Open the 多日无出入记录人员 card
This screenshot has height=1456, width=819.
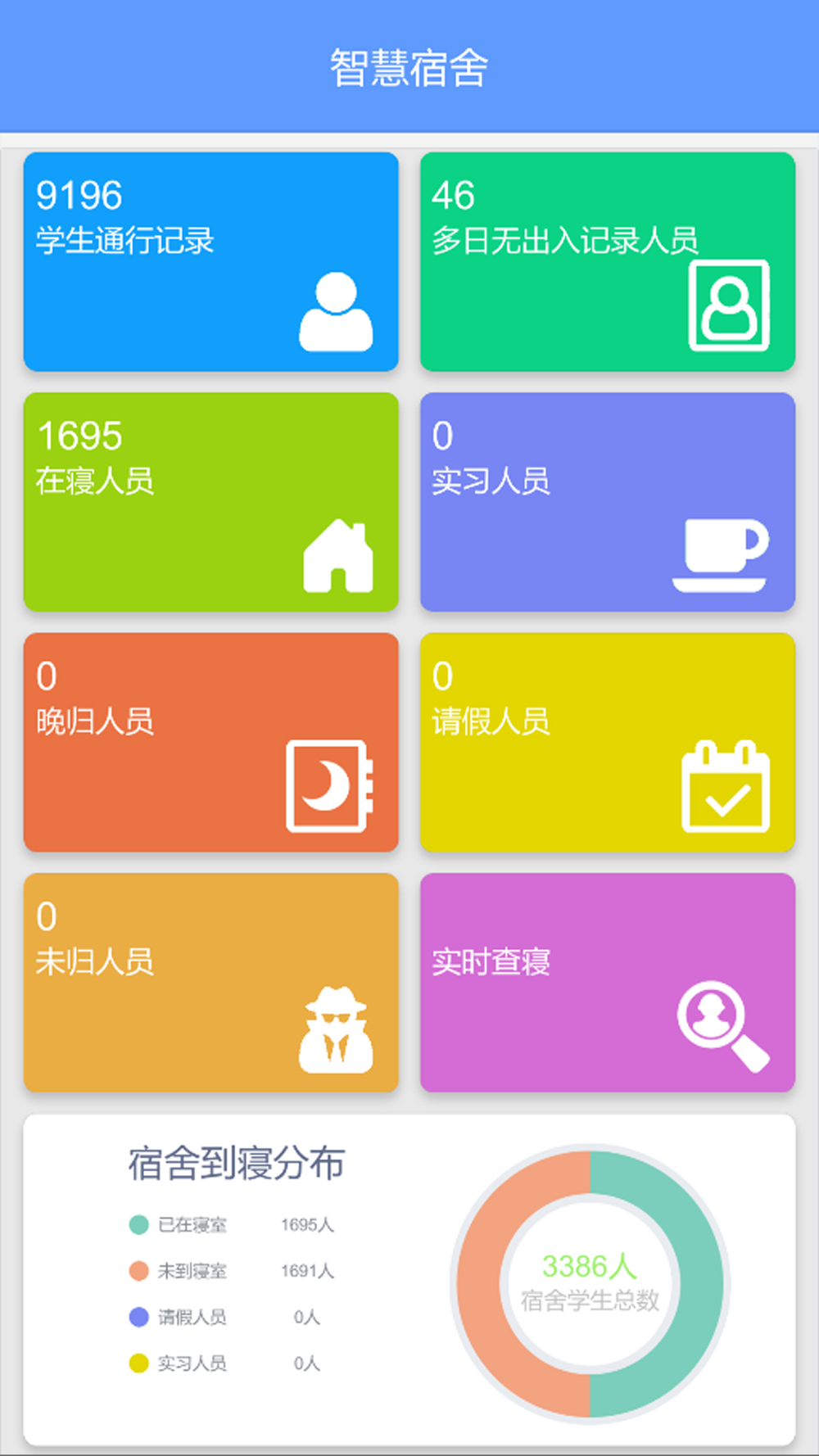608,262
